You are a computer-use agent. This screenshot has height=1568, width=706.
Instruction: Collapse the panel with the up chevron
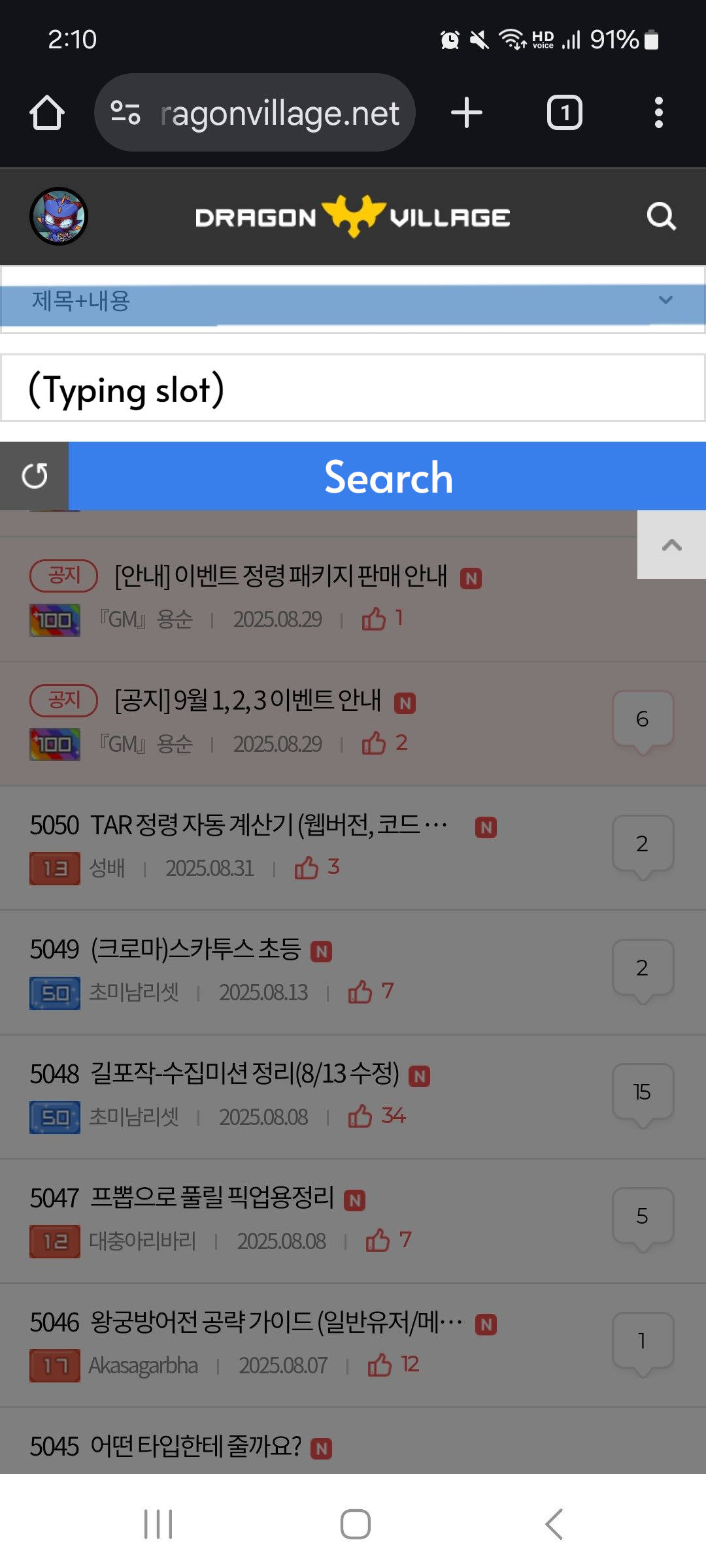(671, 545)
